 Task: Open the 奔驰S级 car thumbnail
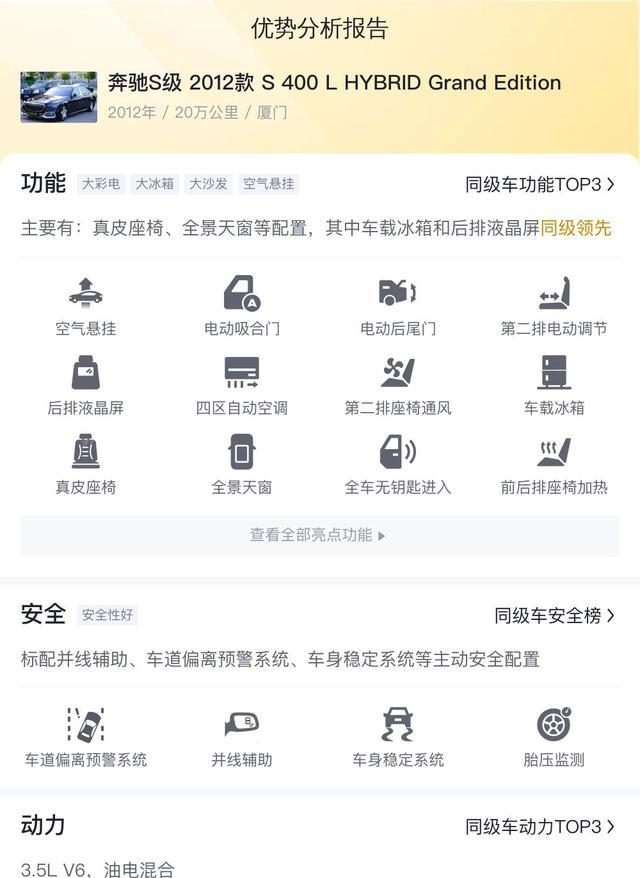(x=59, y=97)
